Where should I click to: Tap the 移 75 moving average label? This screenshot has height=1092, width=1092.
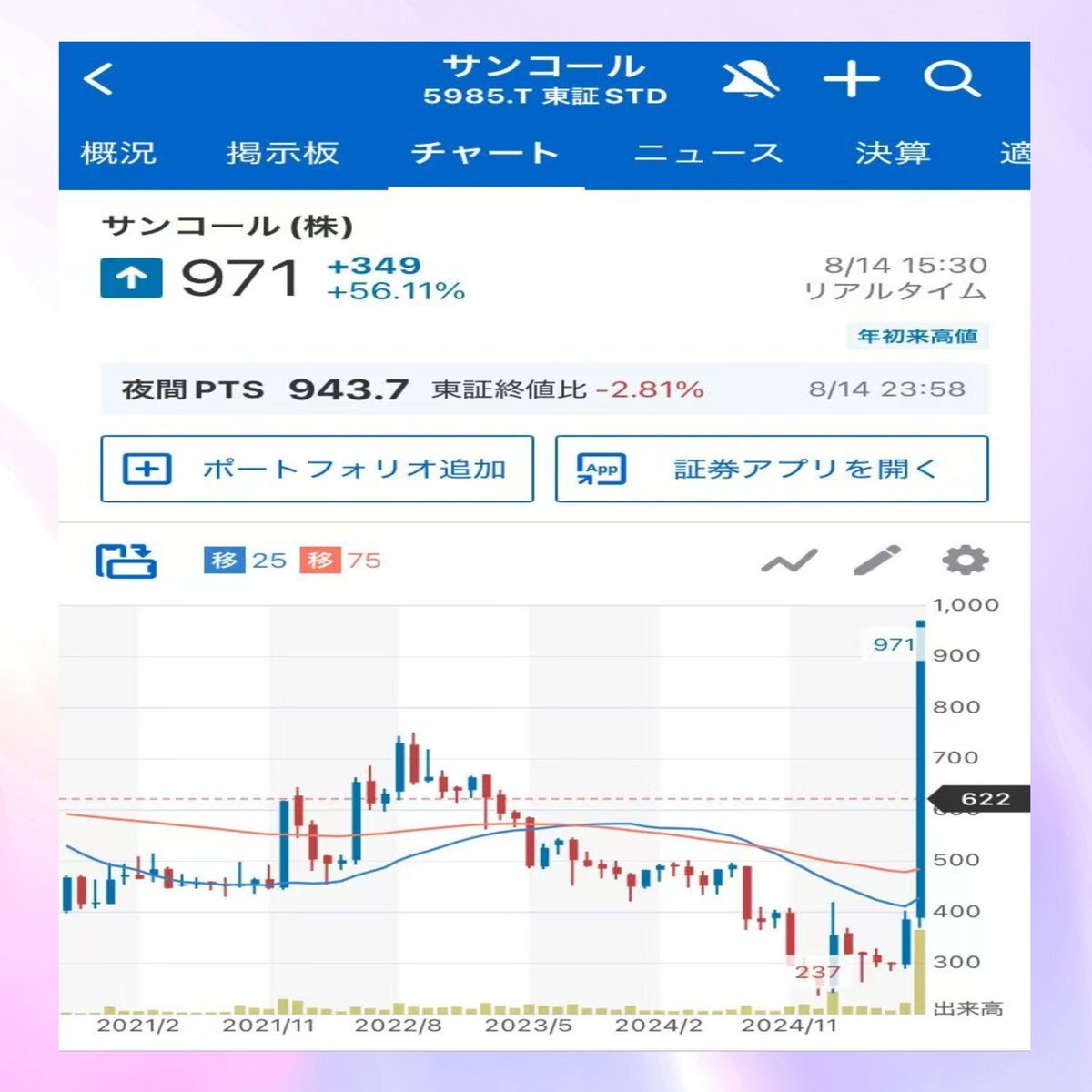pyautogui.click(x=341, y=561)
